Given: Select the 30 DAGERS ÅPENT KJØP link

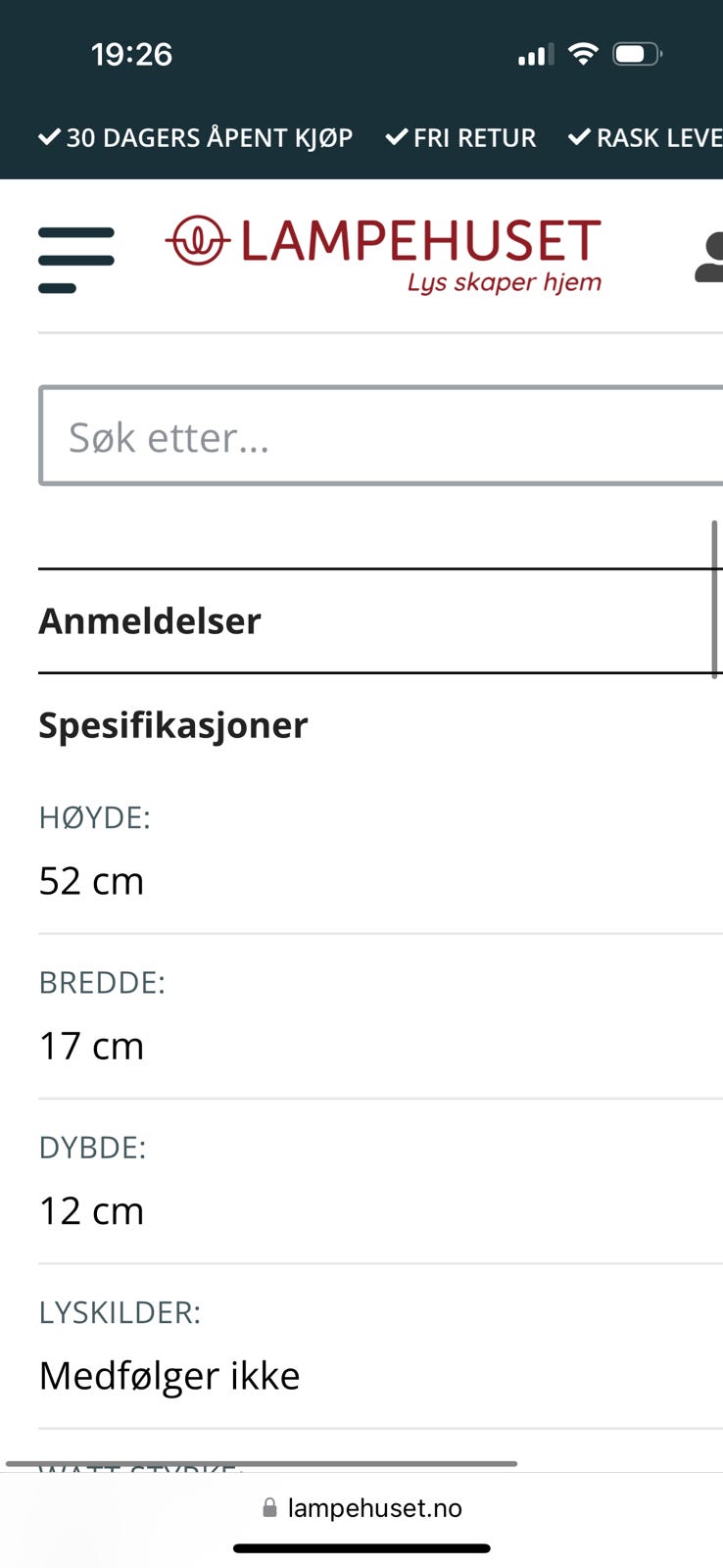Looking at the screenshot, I should pos(209,137).
